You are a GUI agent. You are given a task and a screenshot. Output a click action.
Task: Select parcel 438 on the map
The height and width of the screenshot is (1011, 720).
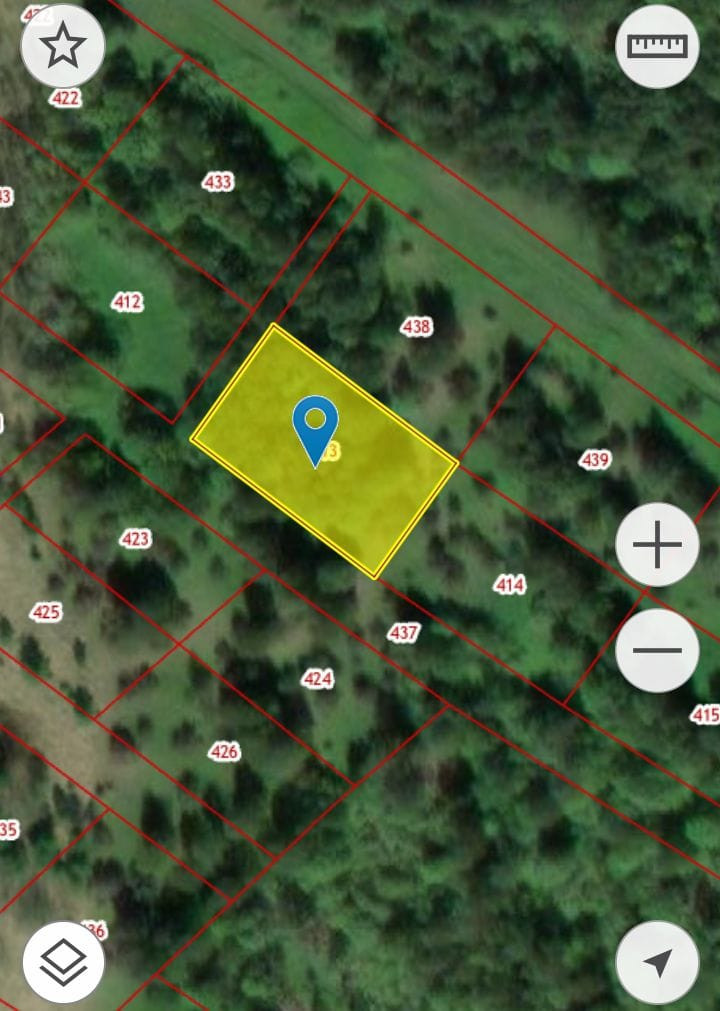tap(416, 326)
